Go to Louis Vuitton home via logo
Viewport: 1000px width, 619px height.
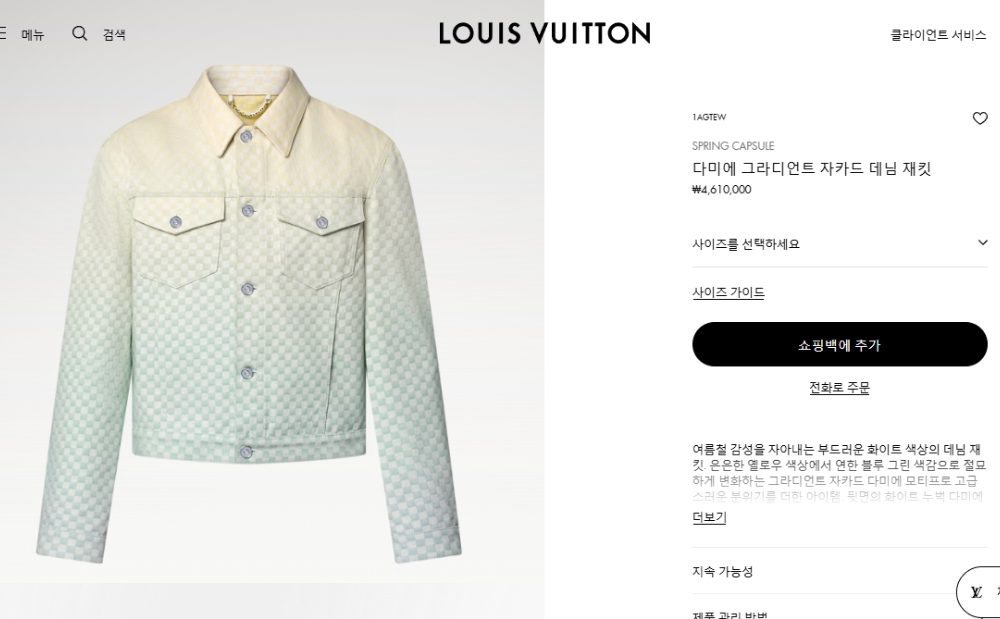click(544, 33)
